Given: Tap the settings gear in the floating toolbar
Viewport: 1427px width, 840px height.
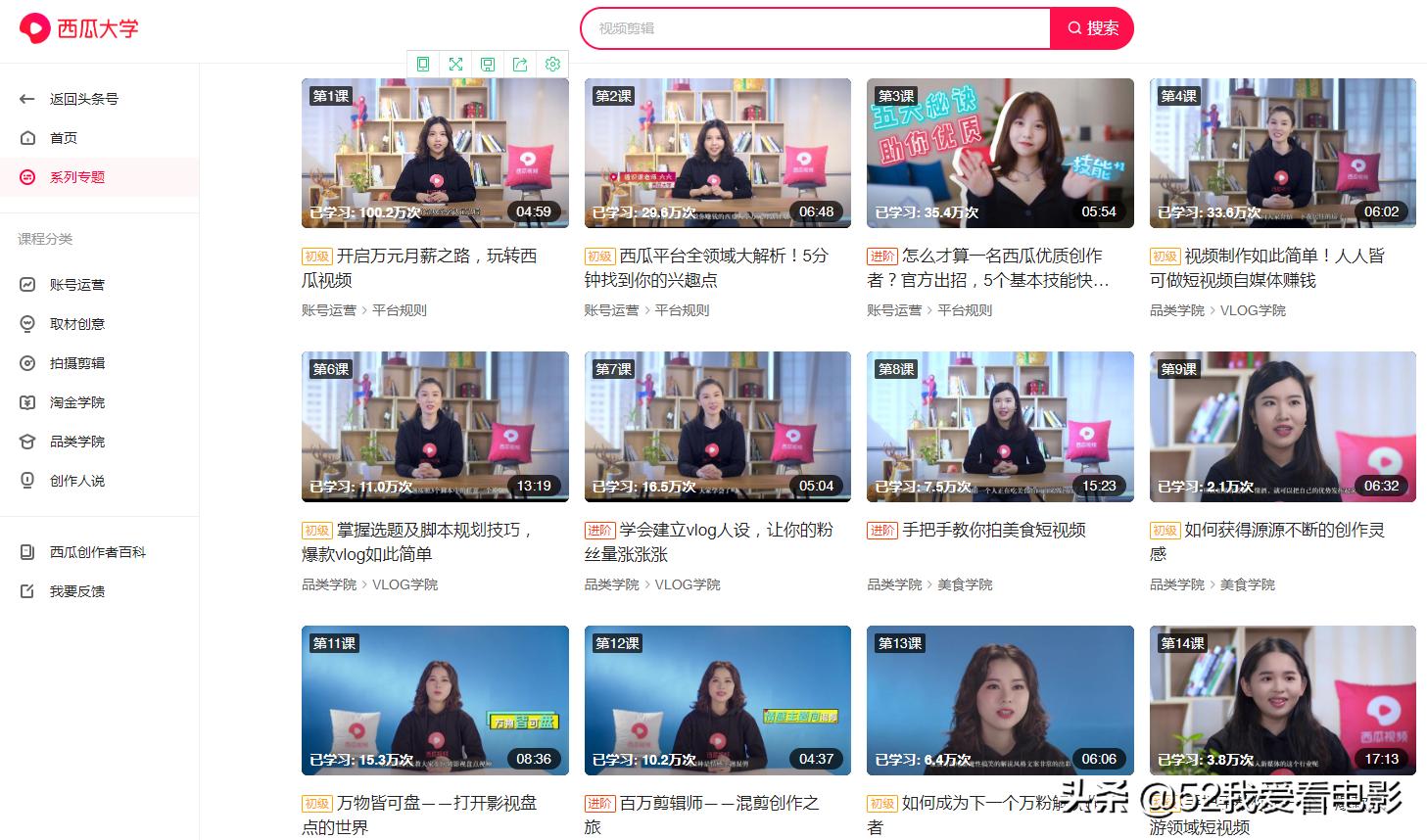Looking at the screenshot, I should (x=552, y=64).
